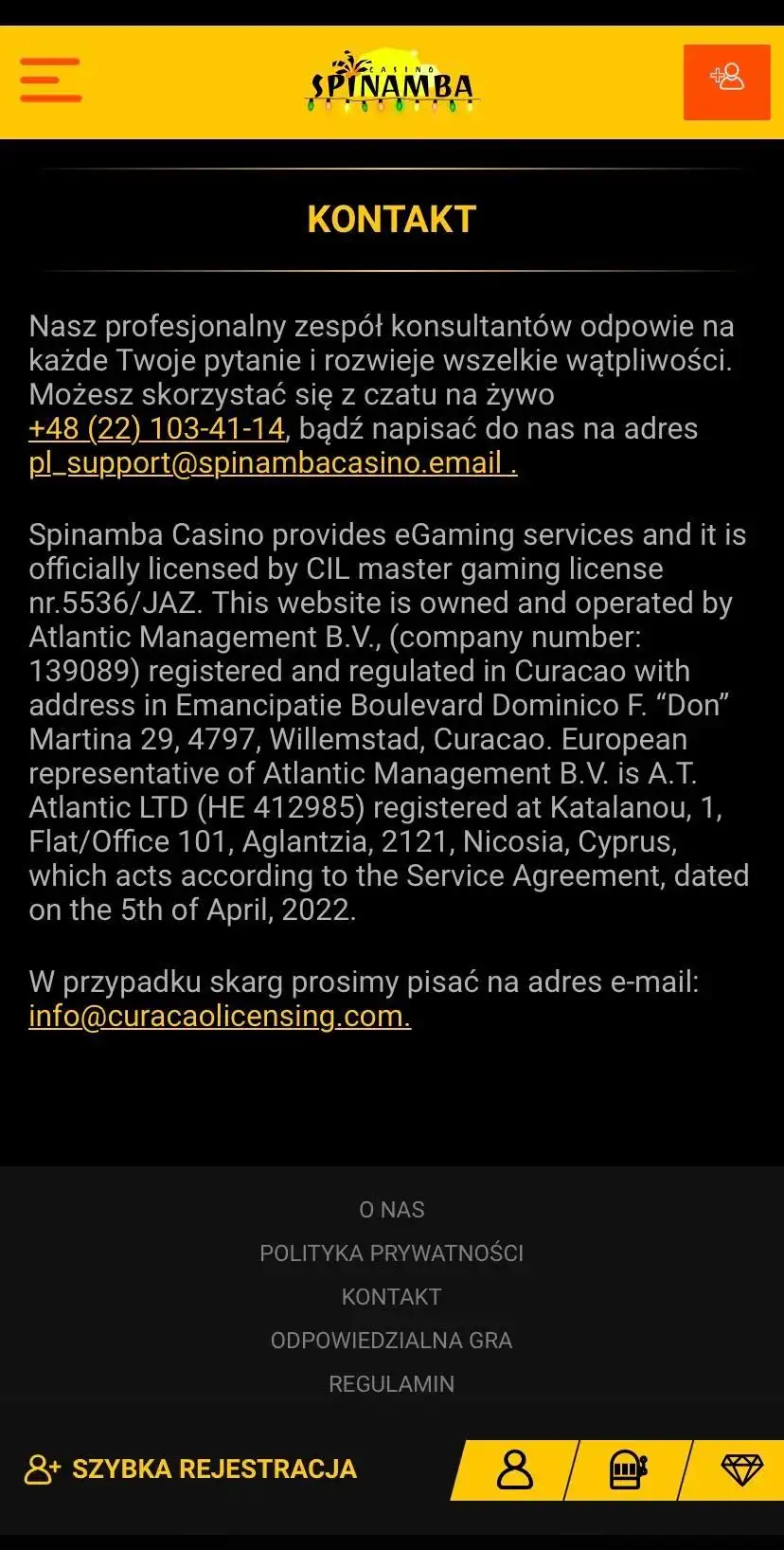
Task: Select KONTAKT in the footer
Action: coord(392,1297)
